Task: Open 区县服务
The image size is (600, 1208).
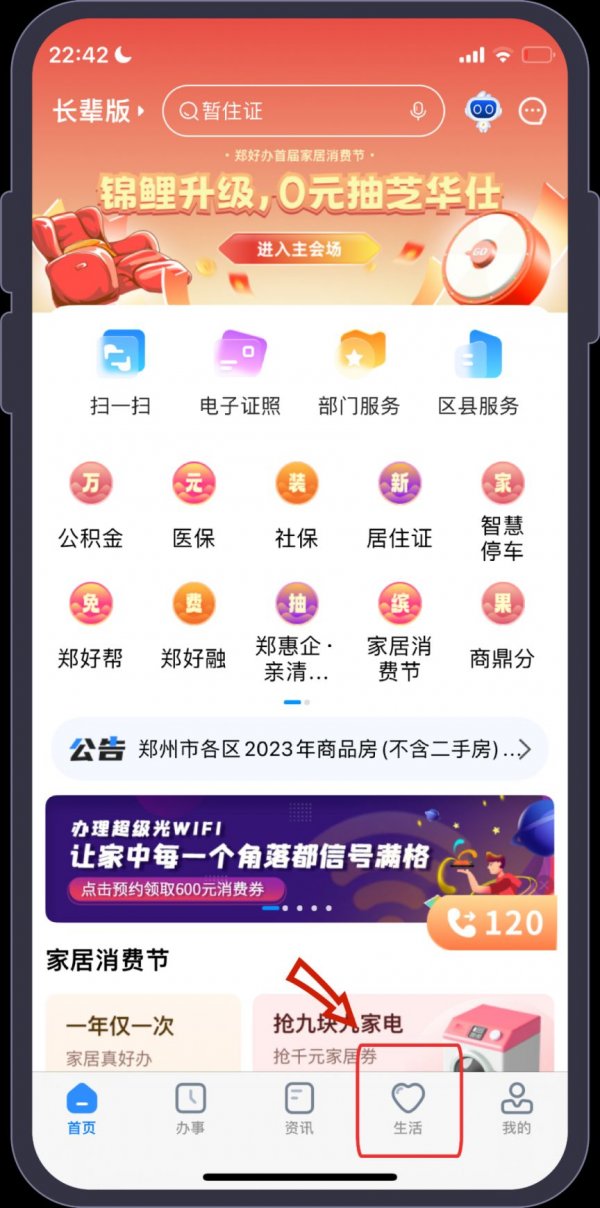Action: pos(478,372)
